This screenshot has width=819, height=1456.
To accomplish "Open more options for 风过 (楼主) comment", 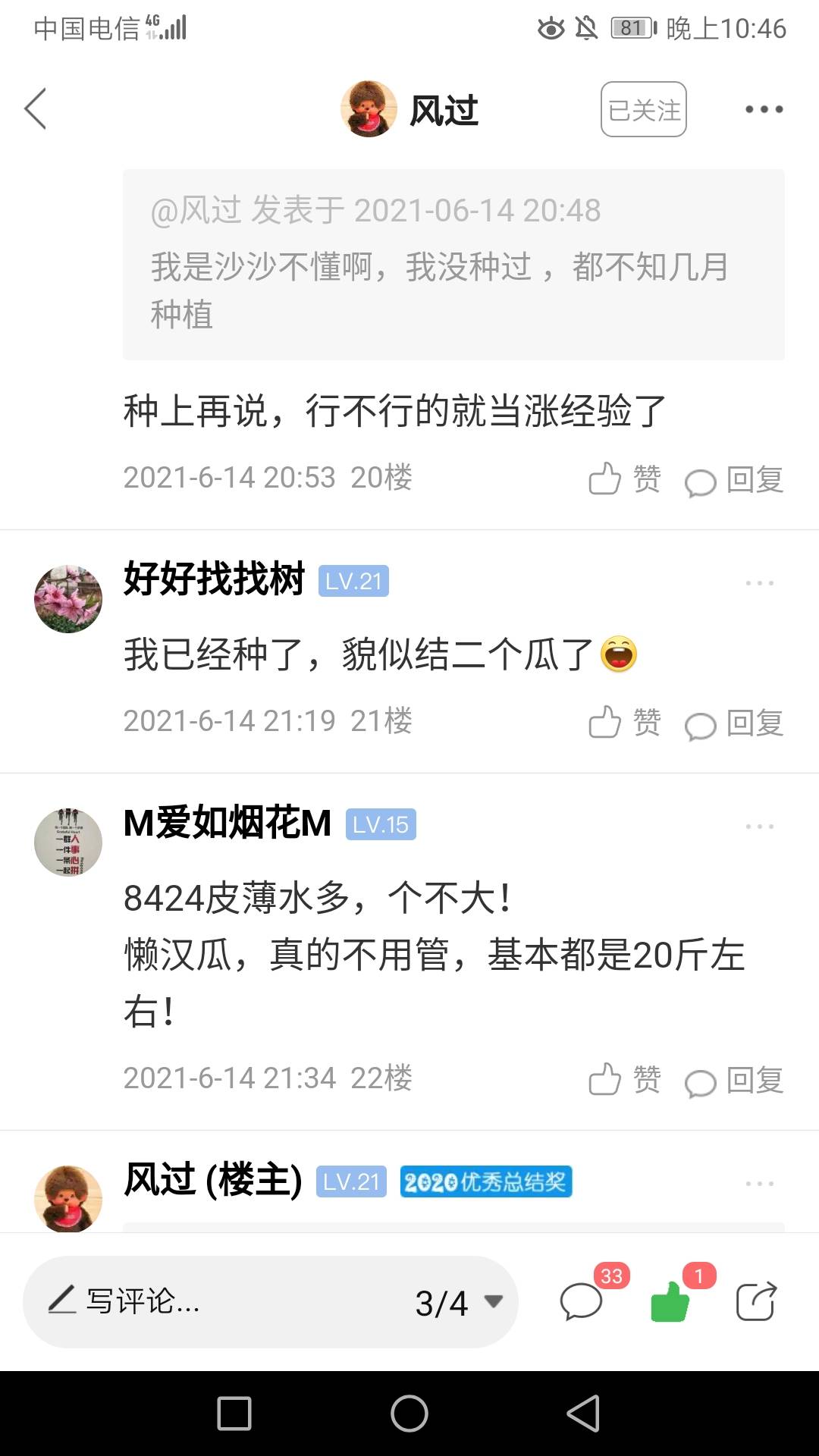I will [x=759, y=1184].
